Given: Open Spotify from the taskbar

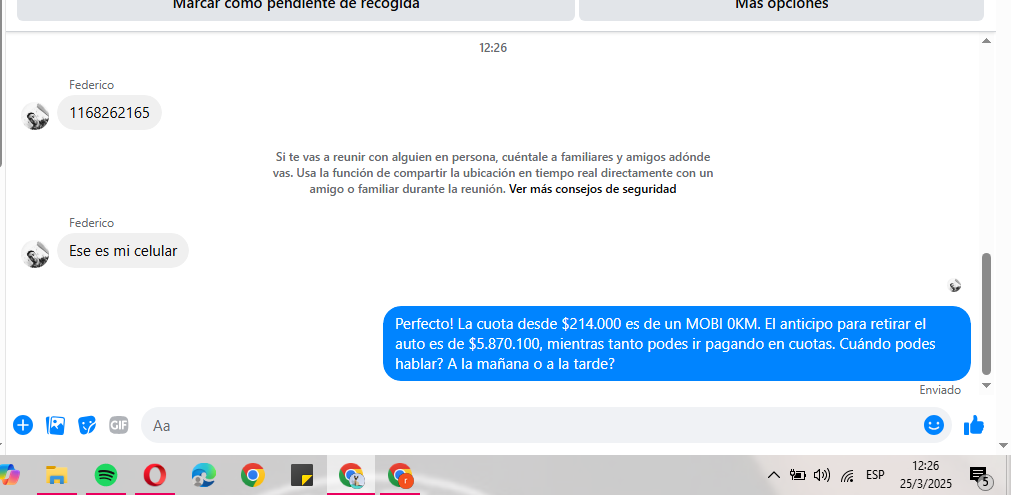Looking at the screenshot, I should point(106,475).
